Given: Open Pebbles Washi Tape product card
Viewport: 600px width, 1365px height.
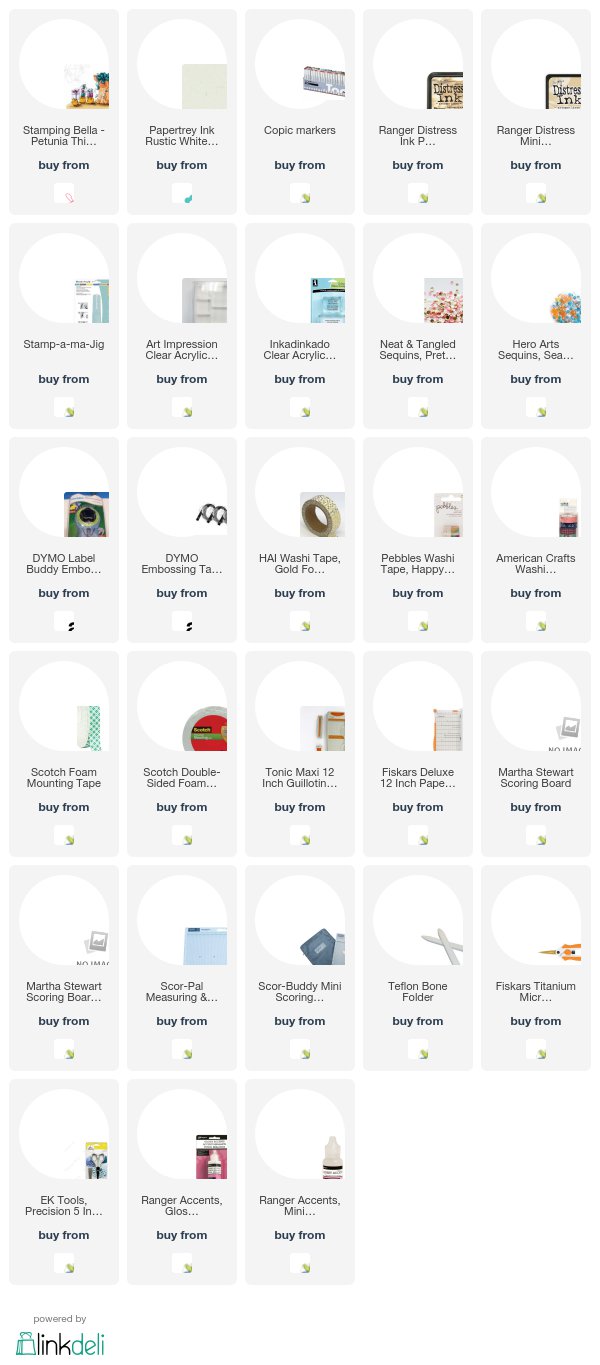Looking at the screenshot, I should (418, 540).
